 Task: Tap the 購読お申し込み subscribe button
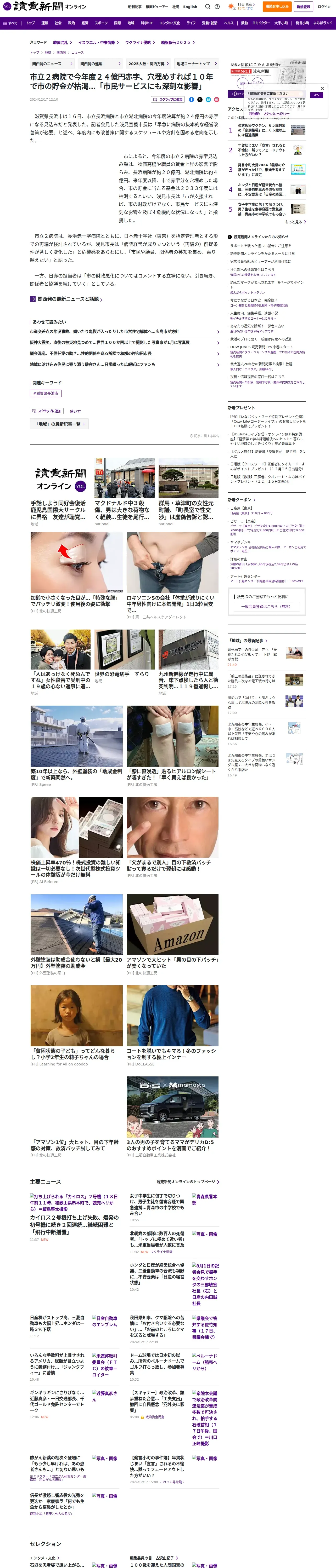pos(277,7)
